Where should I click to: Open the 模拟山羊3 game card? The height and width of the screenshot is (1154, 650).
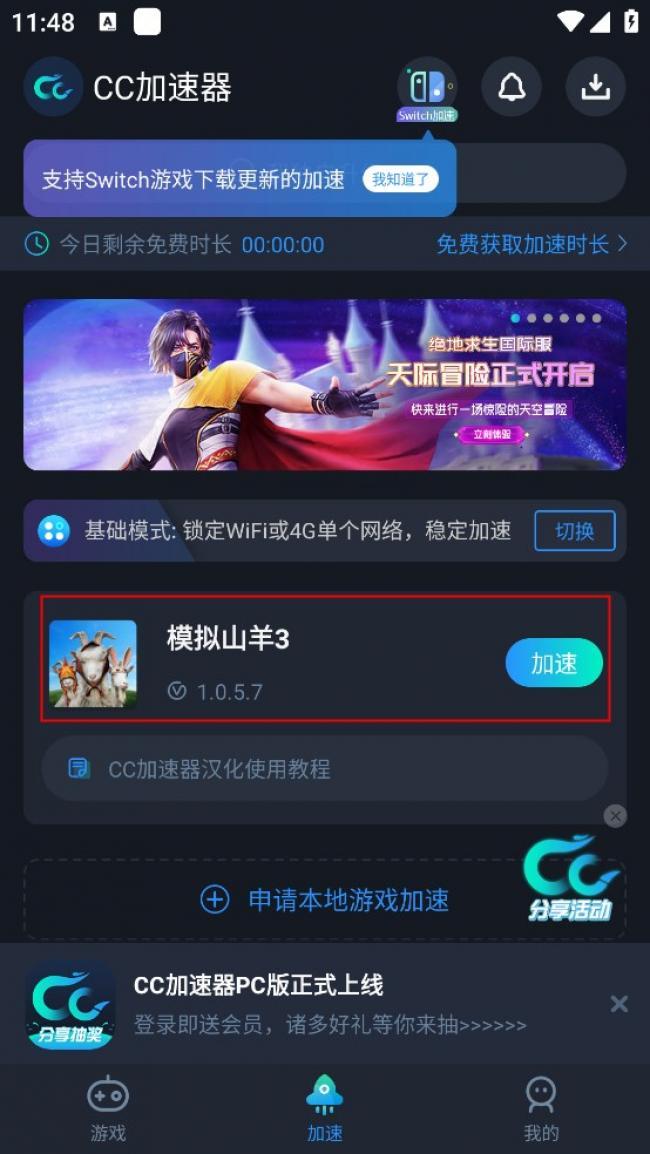coord(280,658)
